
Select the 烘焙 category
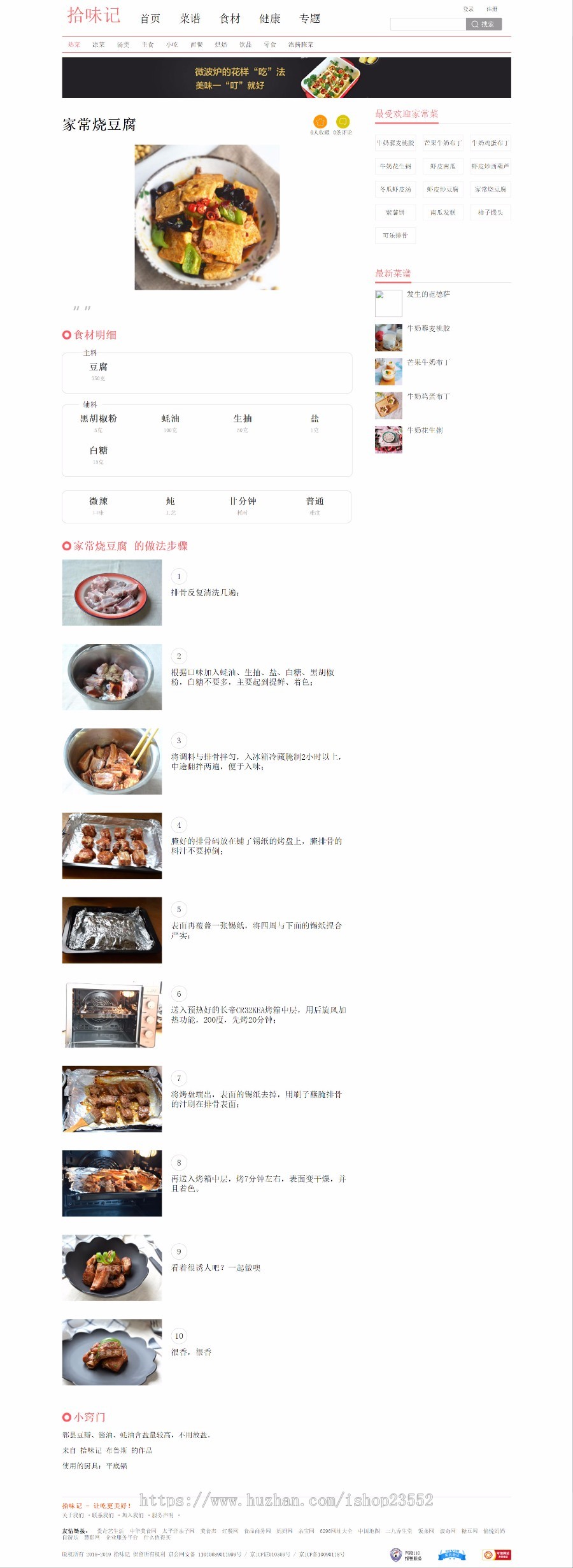221,45
